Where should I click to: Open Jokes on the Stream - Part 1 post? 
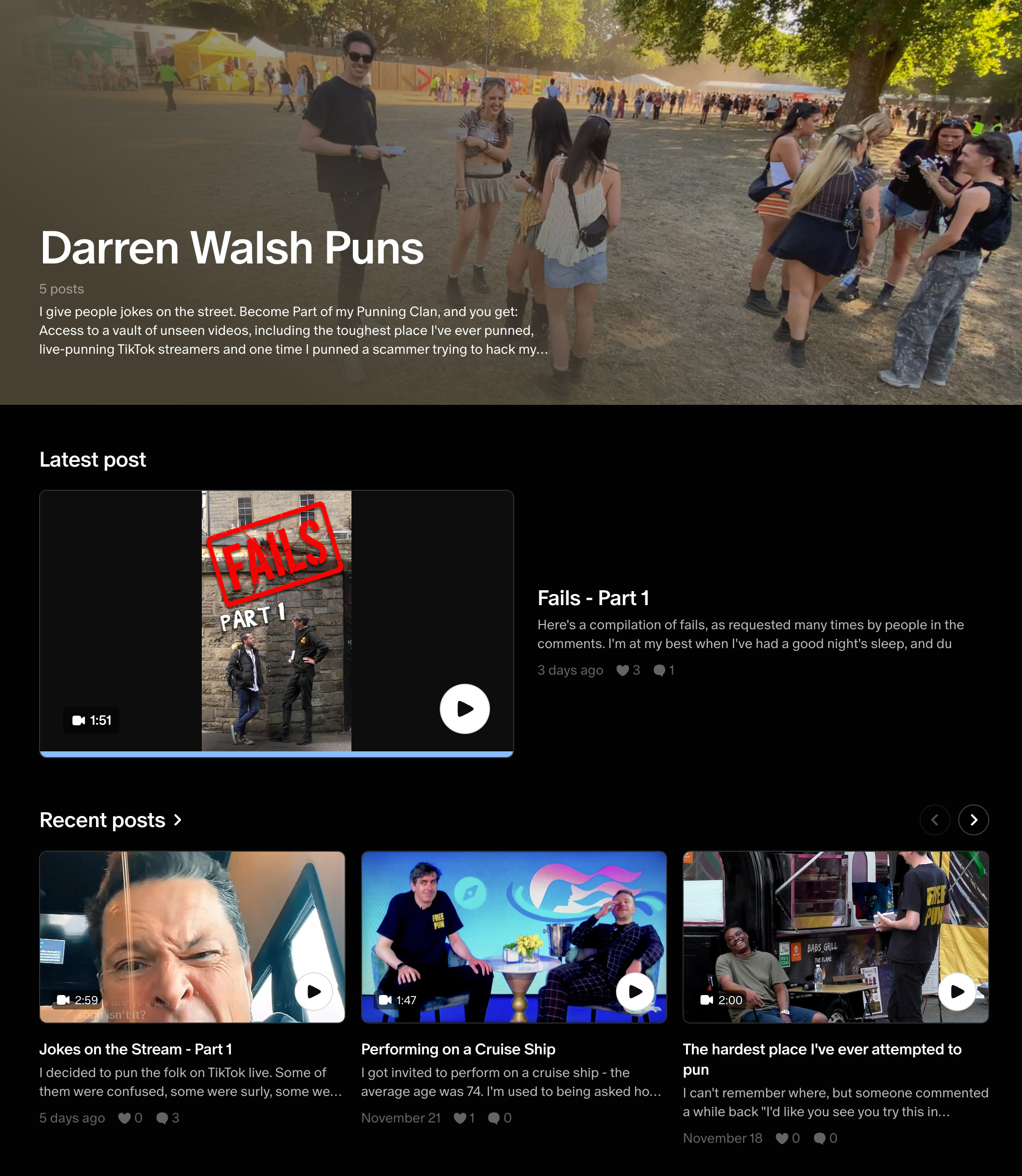click(x=136, y=1049)
